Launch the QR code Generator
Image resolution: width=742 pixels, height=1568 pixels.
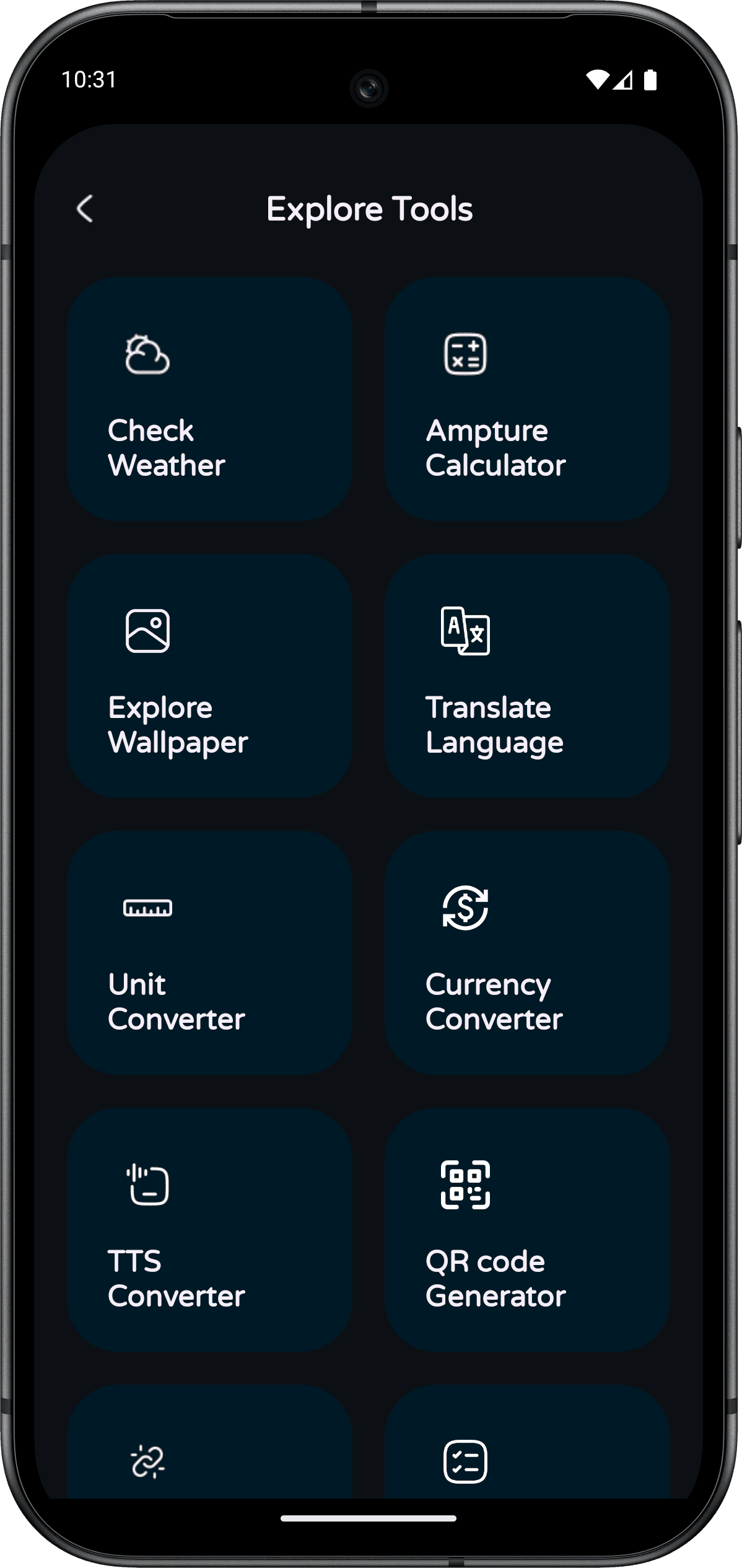pos(527,1230)
